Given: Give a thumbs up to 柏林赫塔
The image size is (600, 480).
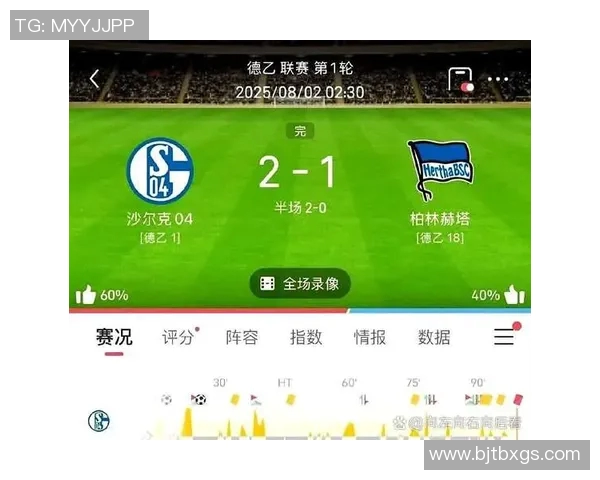Looking at the screenshot, I should (x=514, y=295).
